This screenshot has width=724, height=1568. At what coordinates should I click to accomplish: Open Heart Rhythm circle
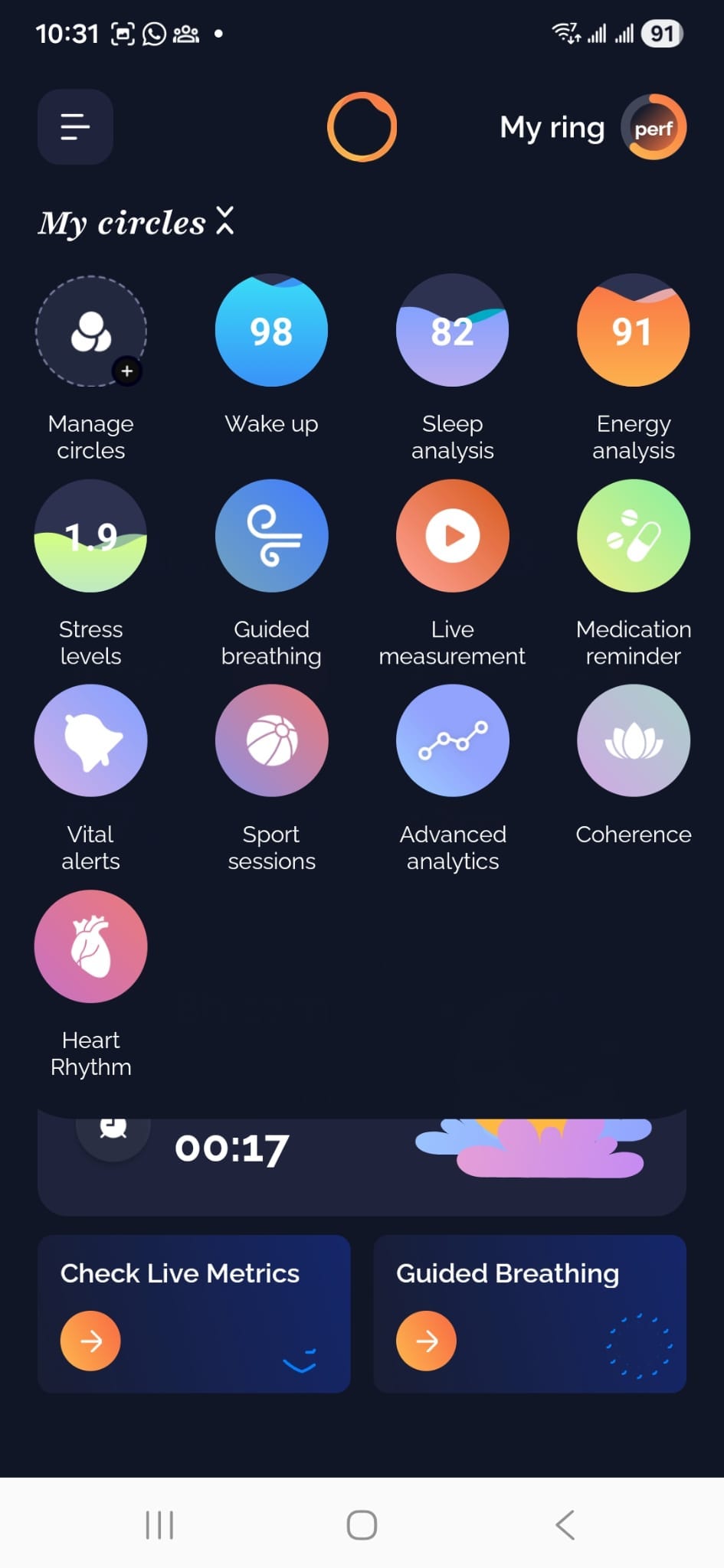pyautogui.click(x=91, y=946)
